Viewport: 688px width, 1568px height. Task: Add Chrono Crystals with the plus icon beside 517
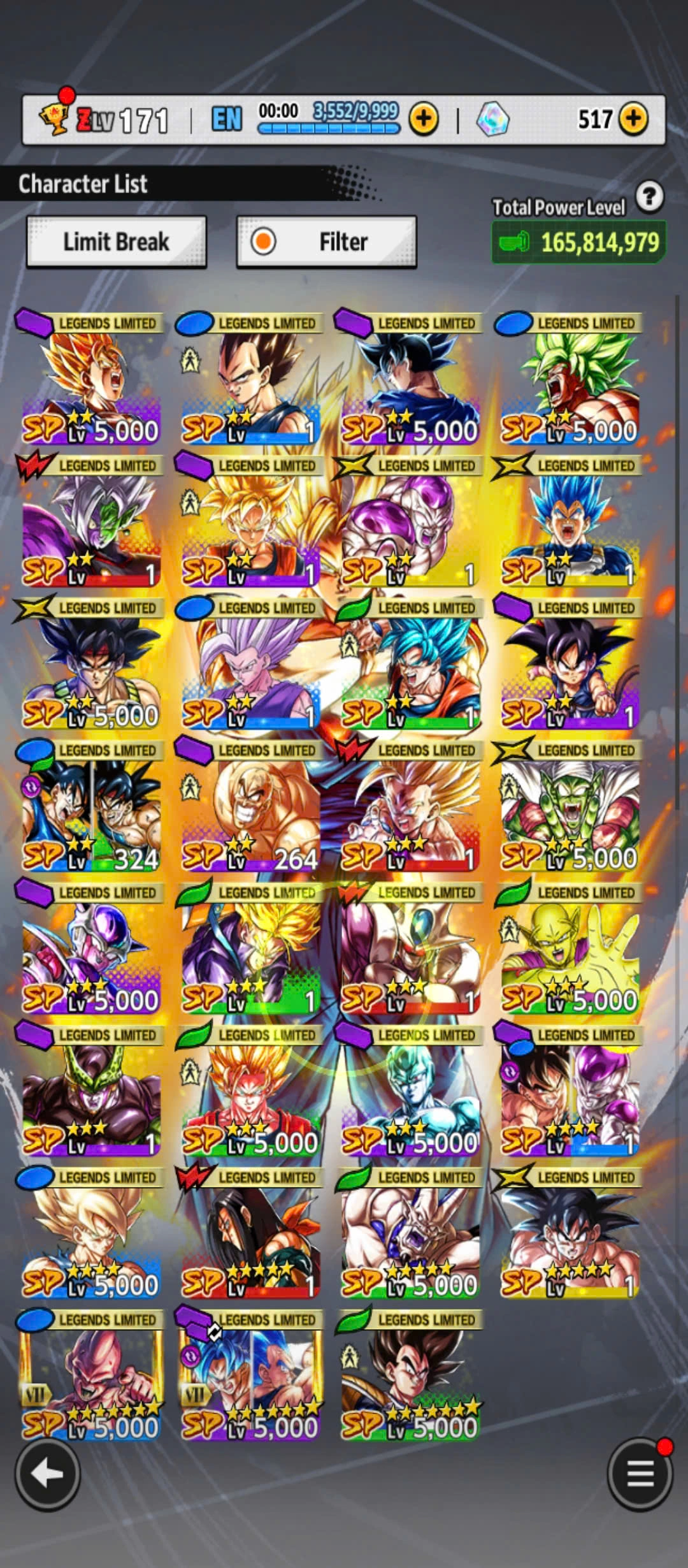[633, 119]
